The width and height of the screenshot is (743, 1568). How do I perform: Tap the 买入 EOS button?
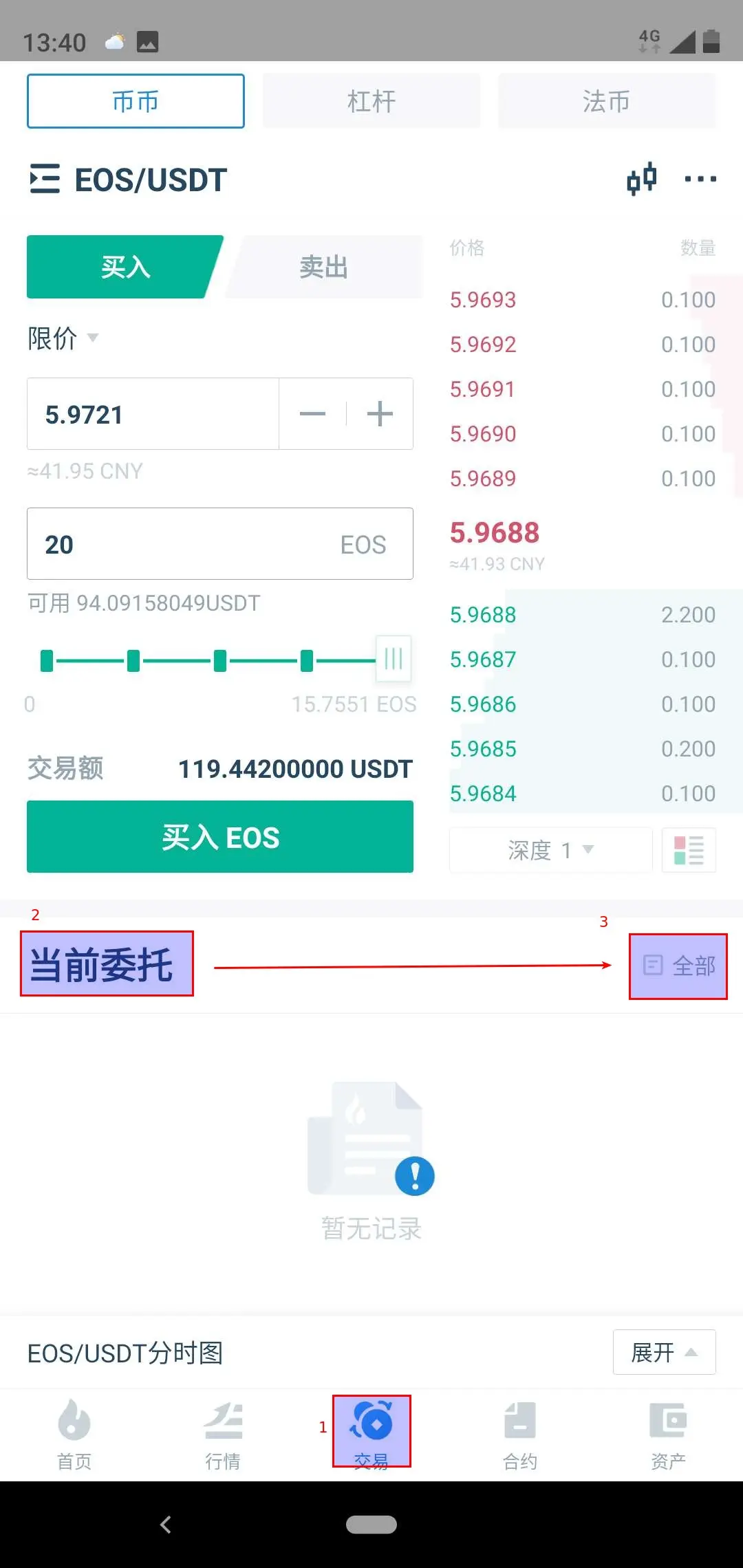pos(220,837)
